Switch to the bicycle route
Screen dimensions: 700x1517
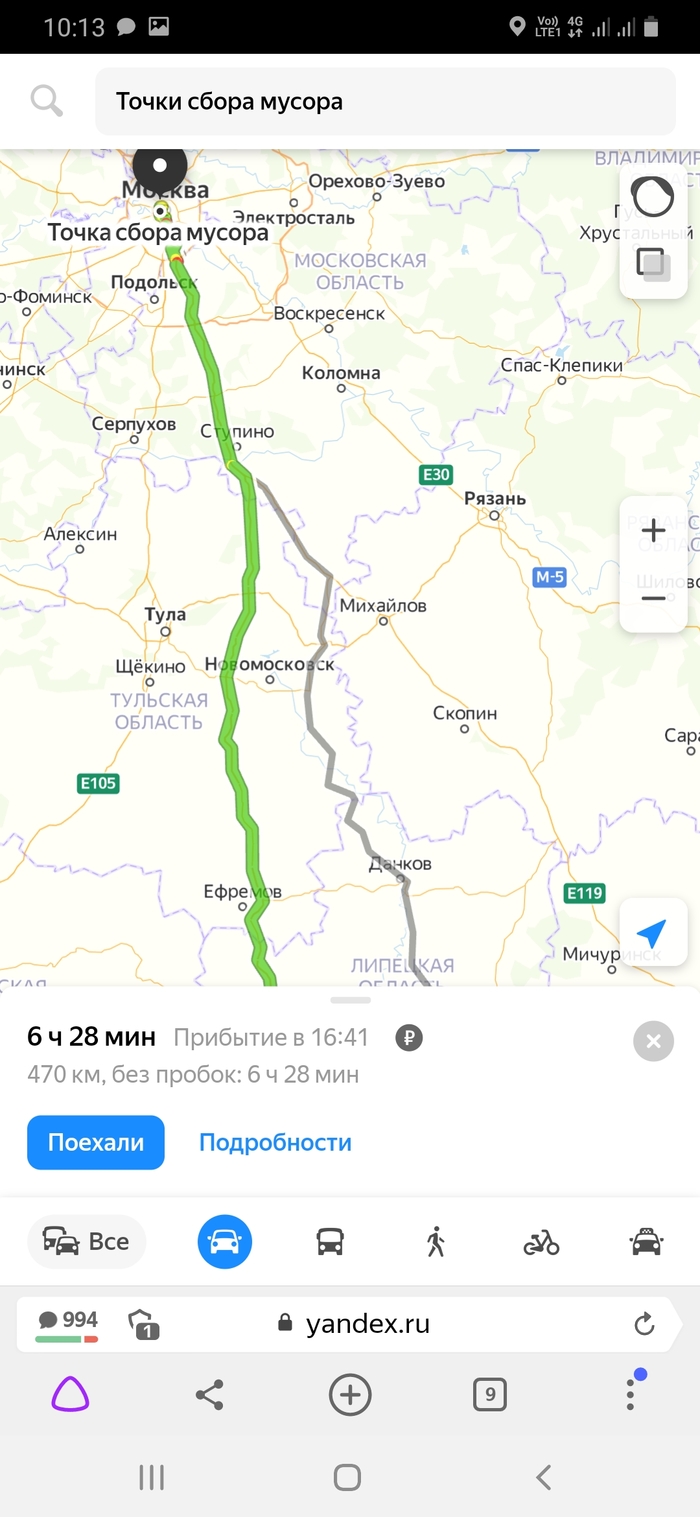tap(541, 1242)
